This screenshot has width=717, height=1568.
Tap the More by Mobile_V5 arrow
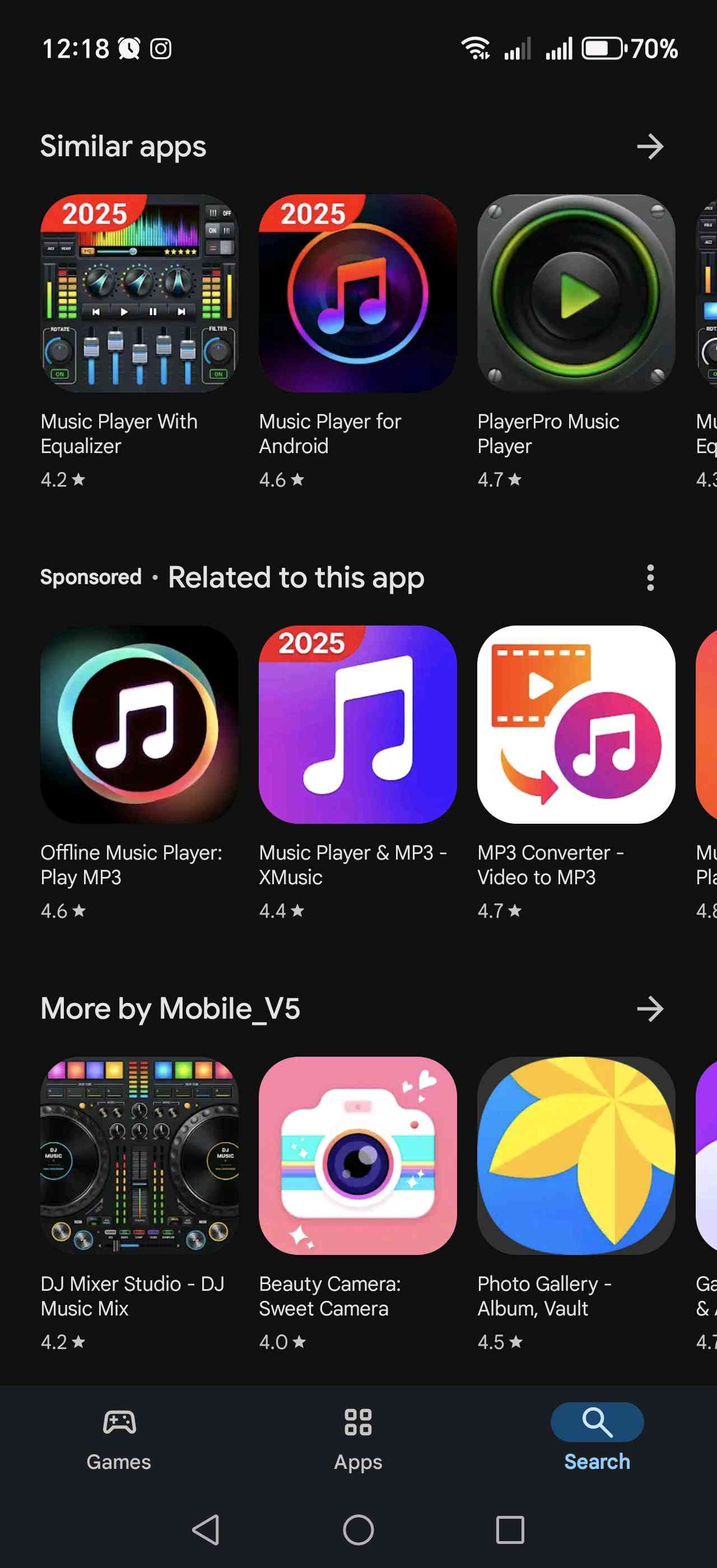[649, 1009]
